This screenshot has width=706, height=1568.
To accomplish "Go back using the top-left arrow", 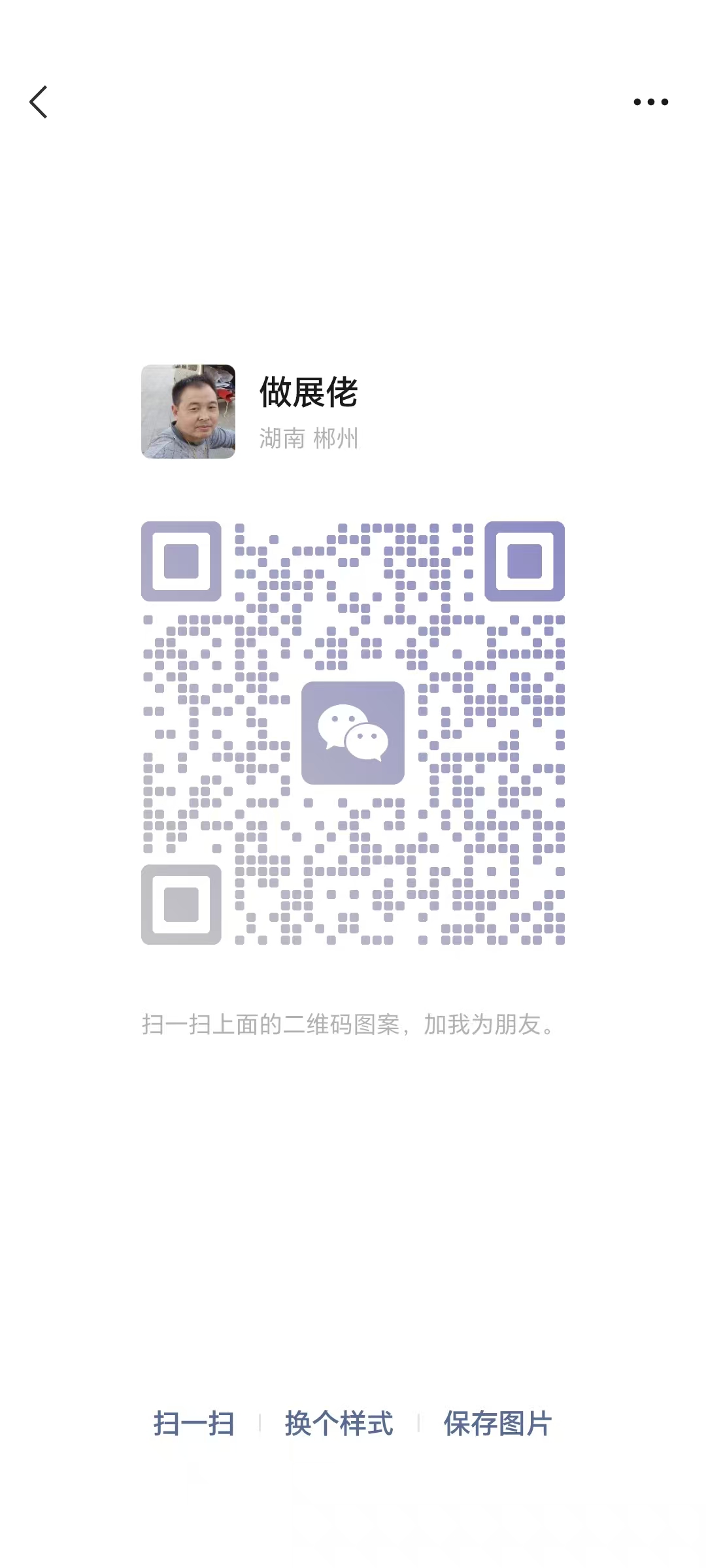I will [39, 102].
